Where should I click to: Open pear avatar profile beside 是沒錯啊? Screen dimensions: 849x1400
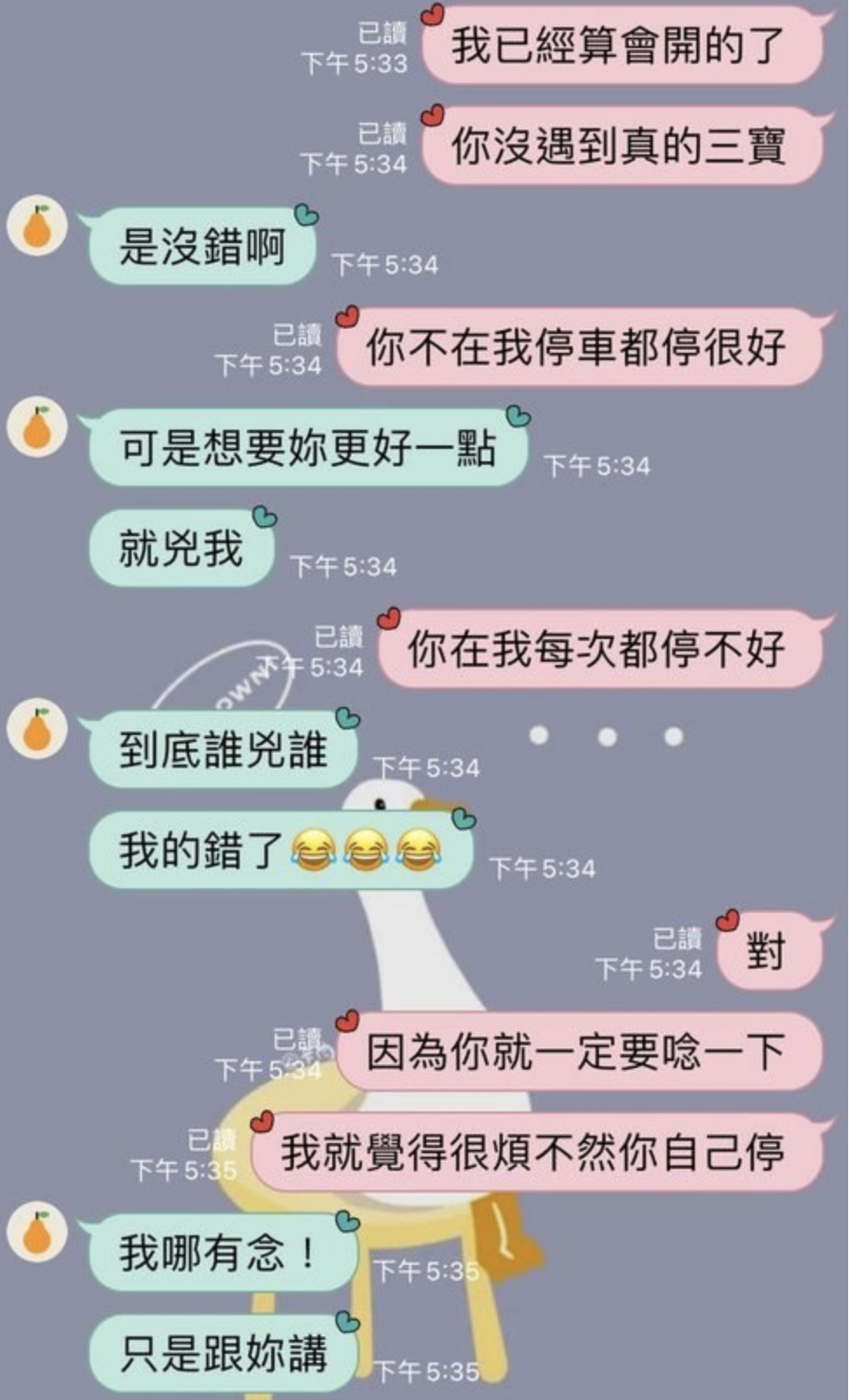(x=37, y=226)
